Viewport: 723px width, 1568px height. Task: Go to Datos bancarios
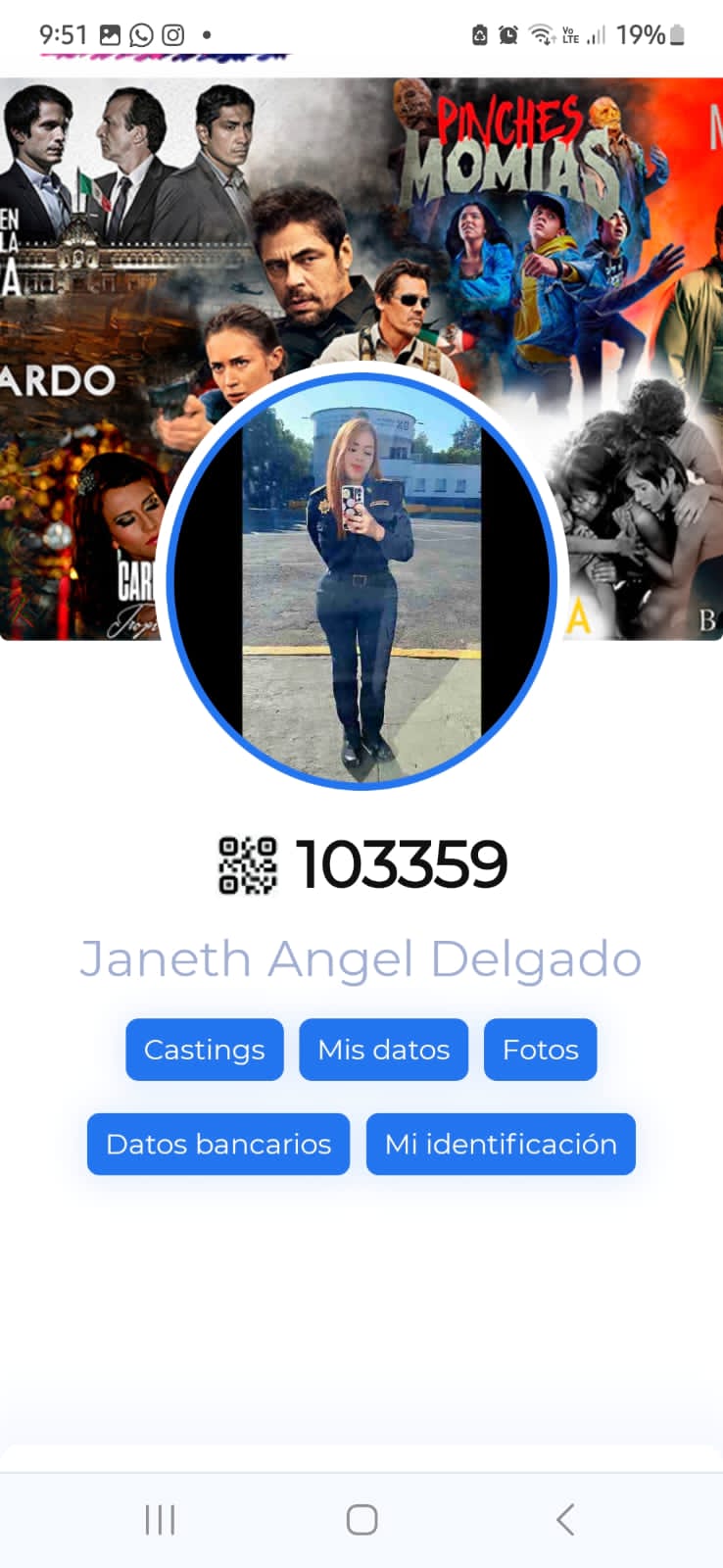218,1144
